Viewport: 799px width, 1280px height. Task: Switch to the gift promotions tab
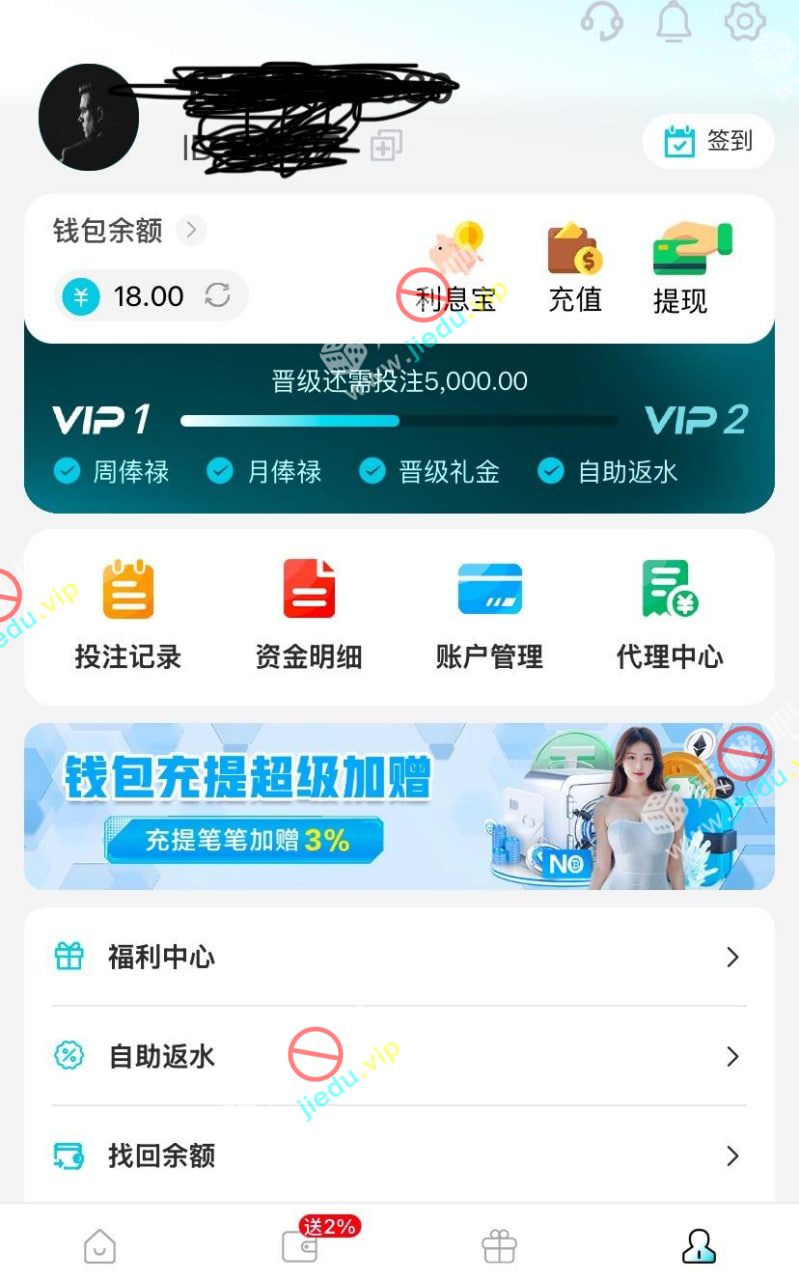click(x=499, y=1246)
